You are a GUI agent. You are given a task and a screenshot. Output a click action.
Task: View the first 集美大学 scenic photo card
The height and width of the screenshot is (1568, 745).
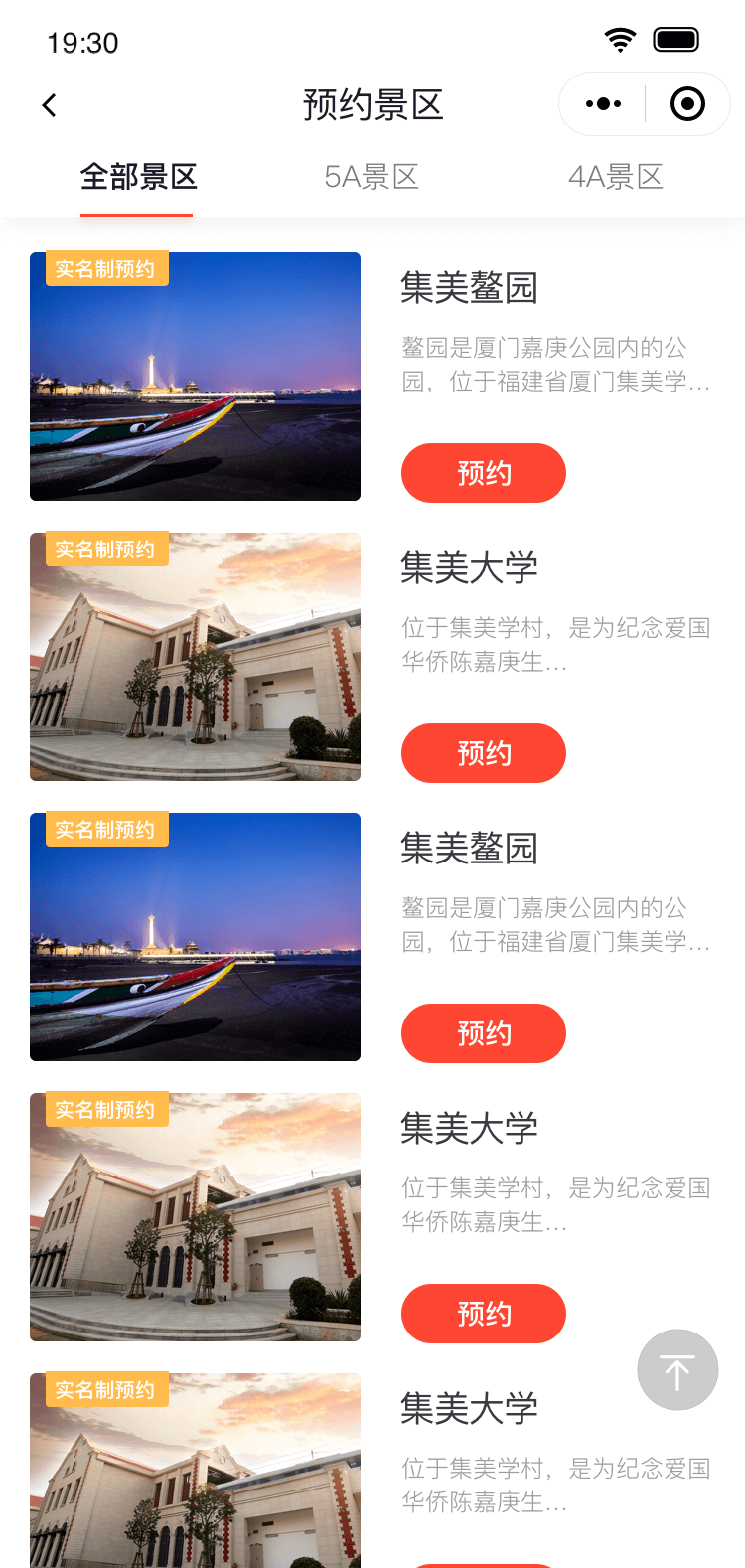[195, 657]
